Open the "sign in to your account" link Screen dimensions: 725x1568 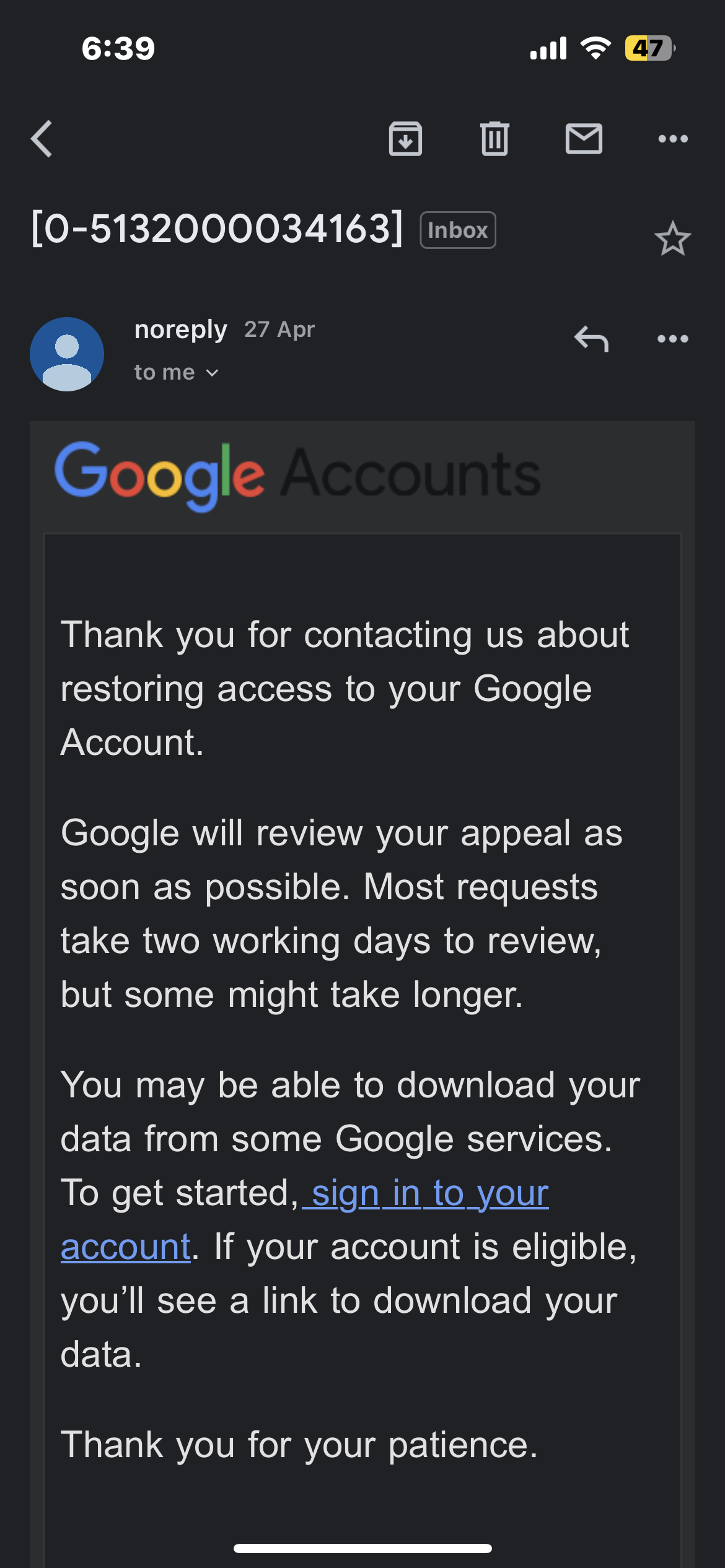[305, 1219]
